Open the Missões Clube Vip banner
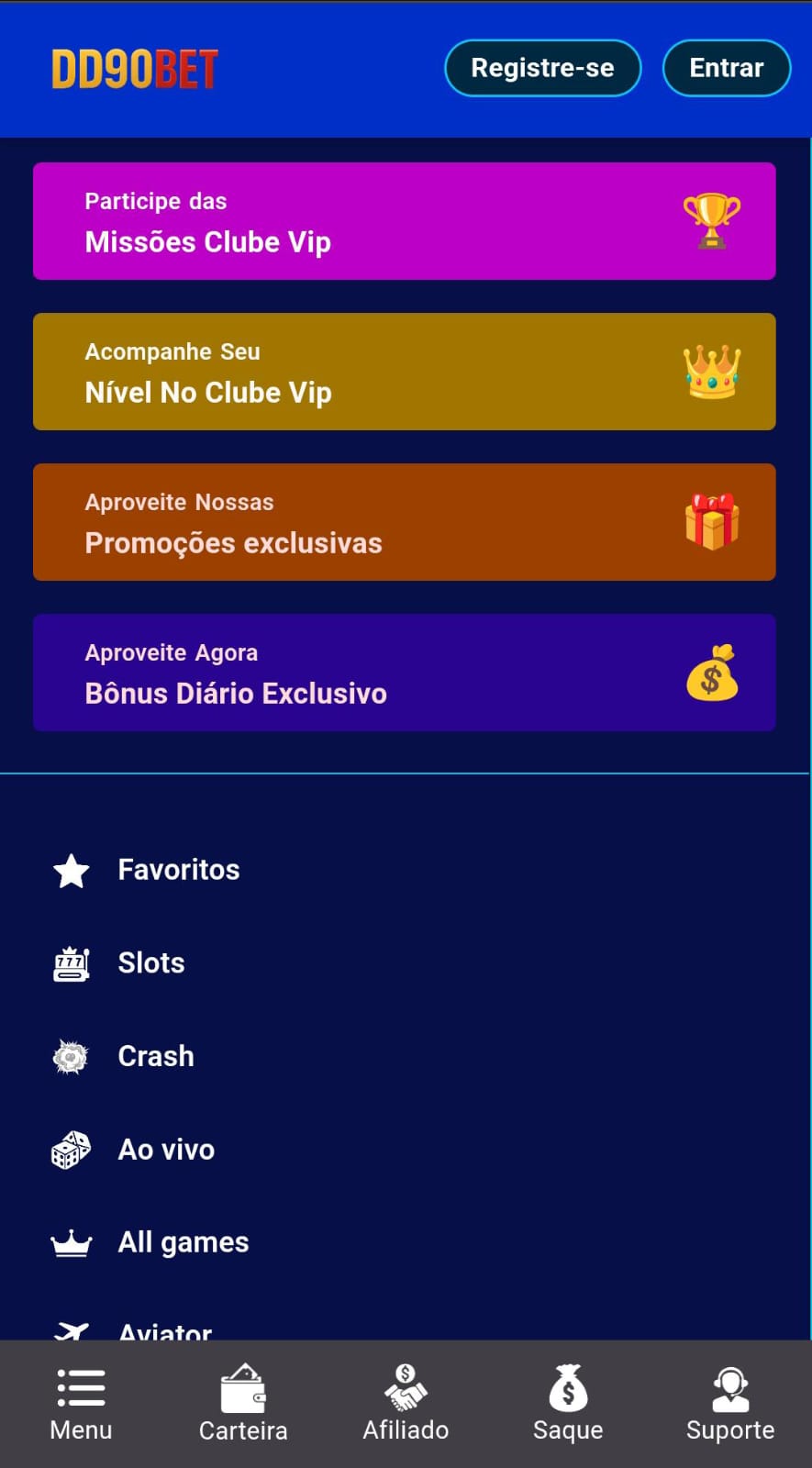The height and width of the screenshot is (1468, 812). (x=405, y=221)
